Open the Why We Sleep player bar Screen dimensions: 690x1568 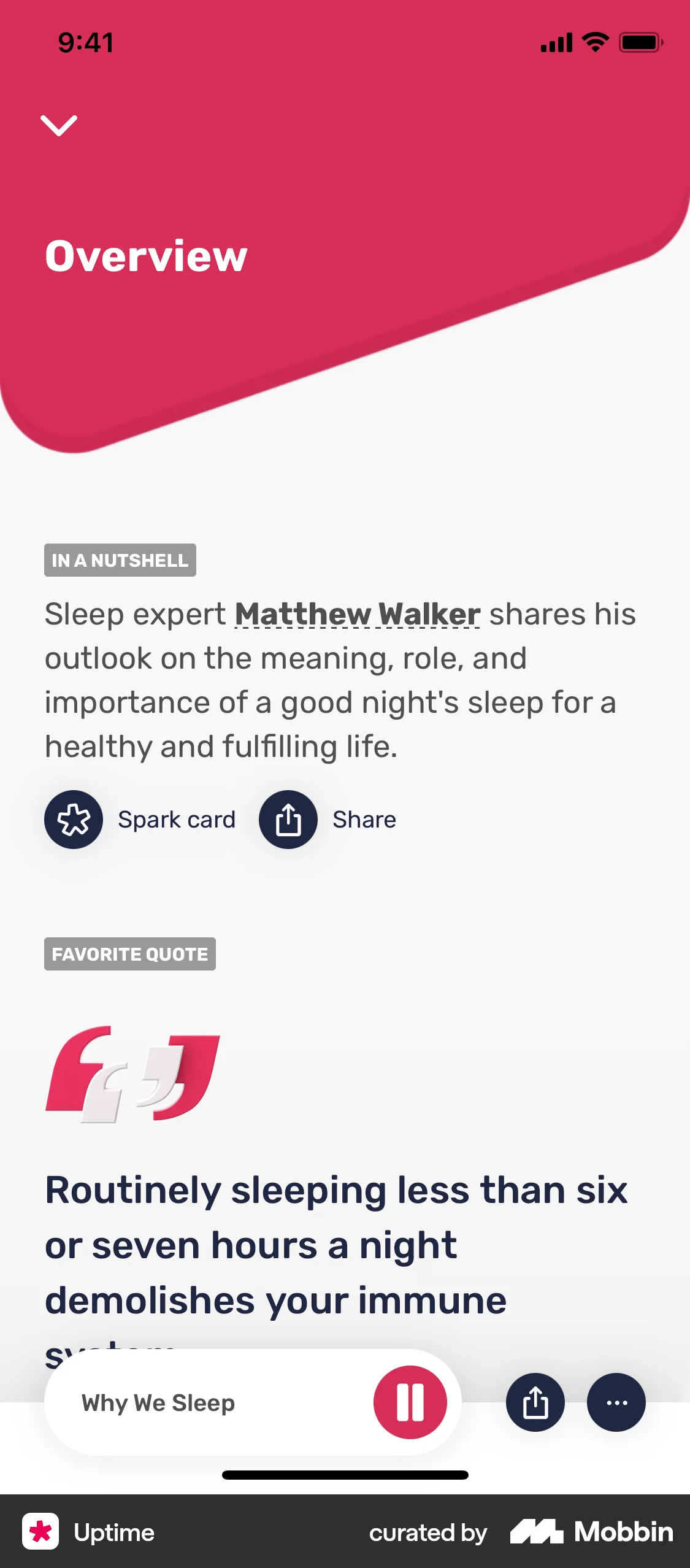184,1402
